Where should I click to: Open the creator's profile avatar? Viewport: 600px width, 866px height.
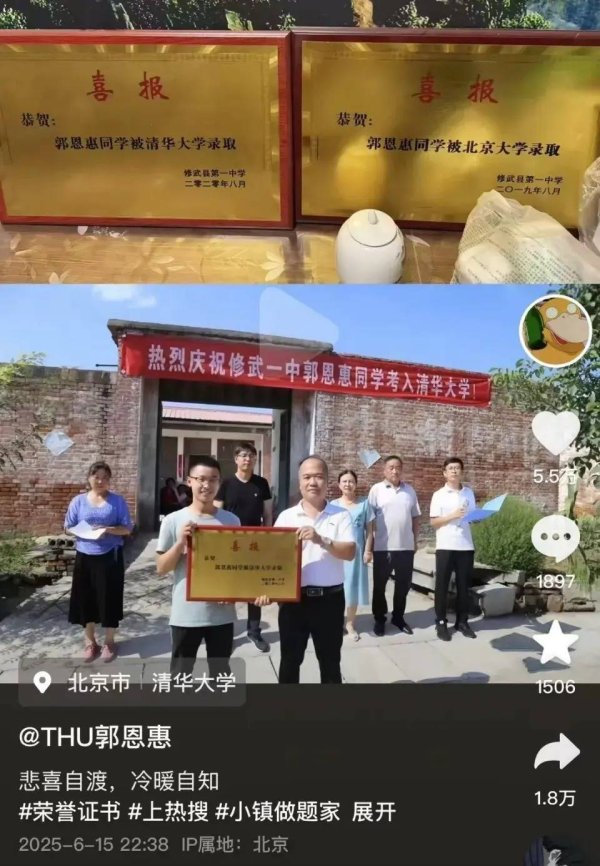pos(555,331)
